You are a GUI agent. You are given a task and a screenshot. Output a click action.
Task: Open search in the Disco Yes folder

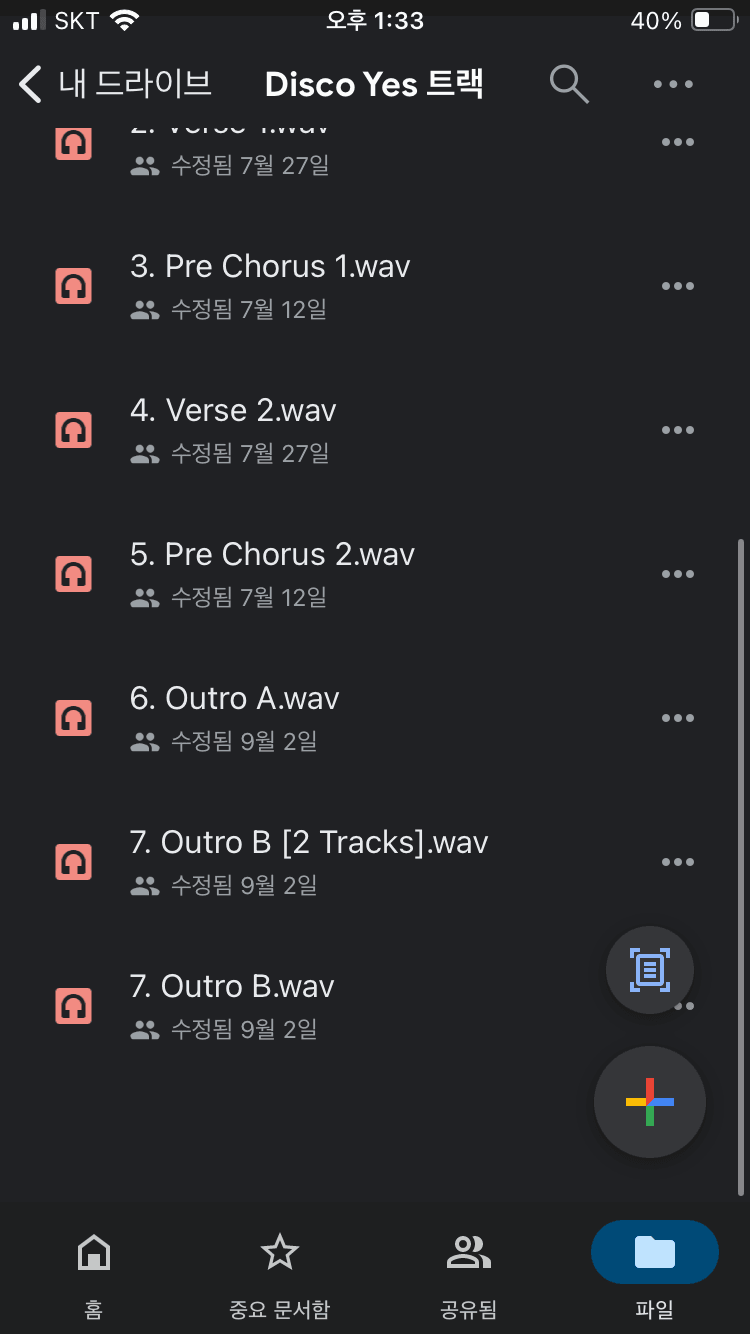tap(568, 84)
